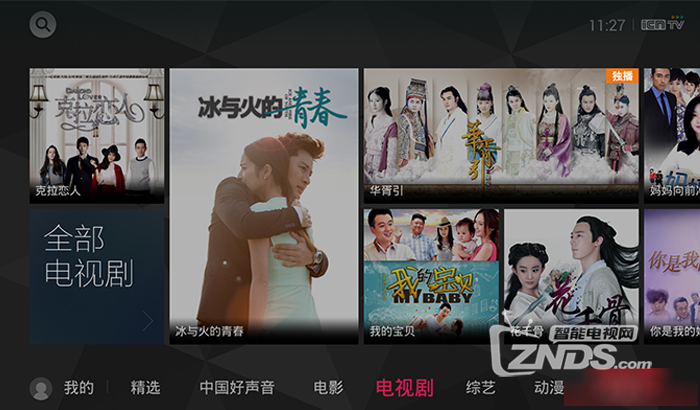700x410 pixels.
Task: Open the 我的宝贝 drama tile
Action: [x=431, y=275]
